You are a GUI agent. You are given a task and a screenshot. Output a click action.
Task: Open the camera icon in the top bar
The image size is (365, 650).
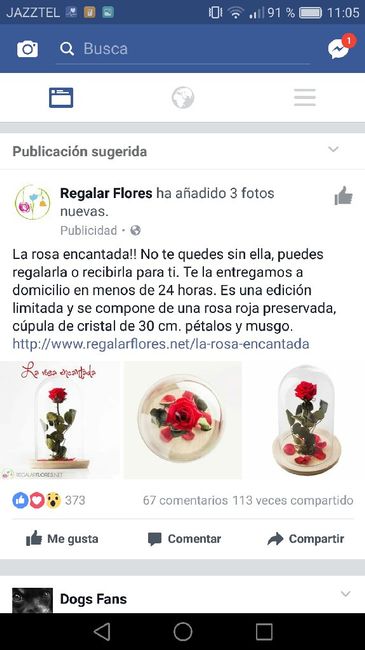(x=27, y=49)
